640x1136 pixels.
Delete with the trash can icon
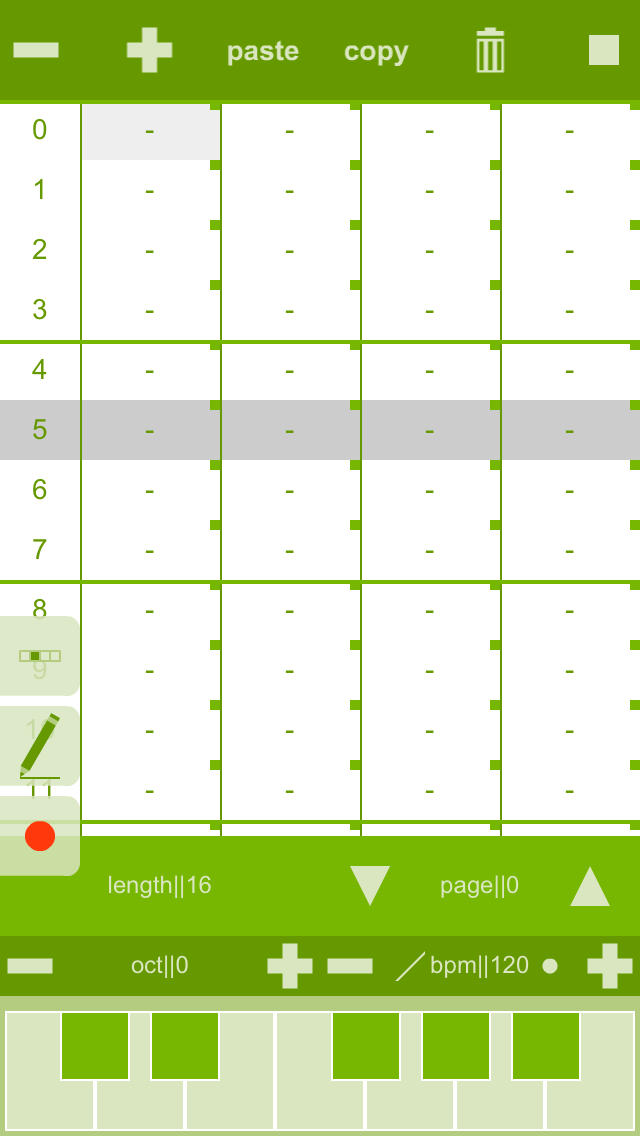click(x=490, y=50)
